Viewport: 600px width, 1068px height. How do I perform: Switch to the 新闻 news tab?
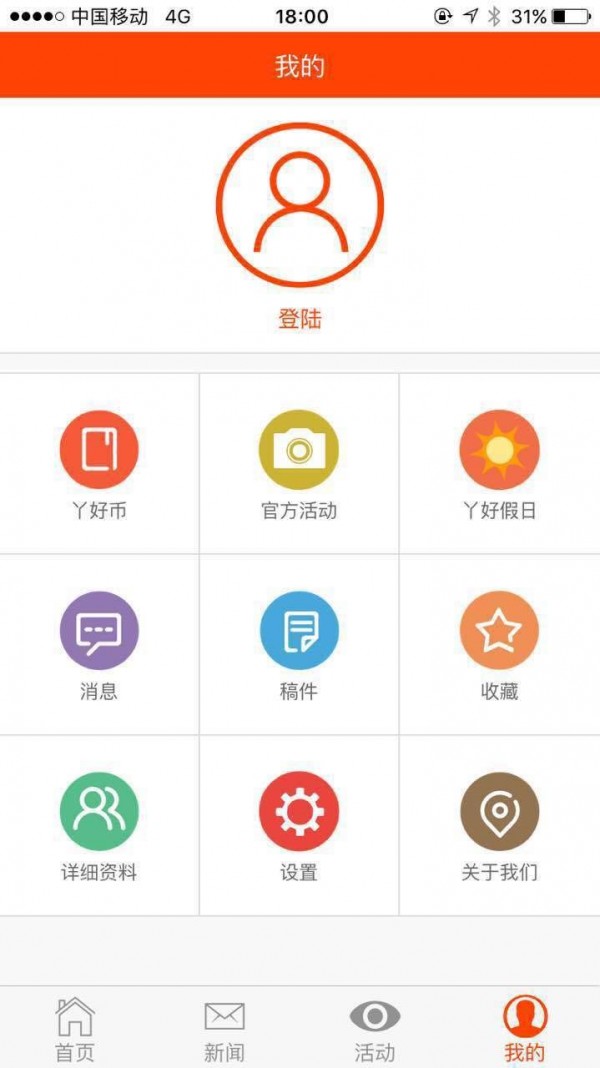(225, 1029)
